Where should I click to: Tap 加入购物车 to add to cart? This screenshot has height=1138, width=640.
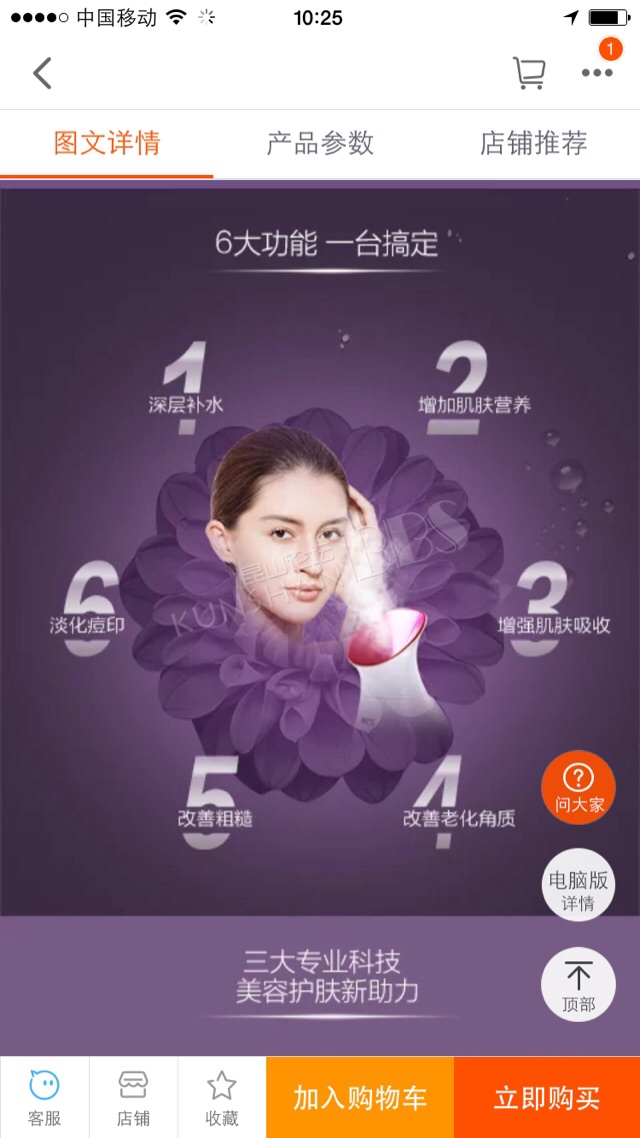coord(360,1097)
